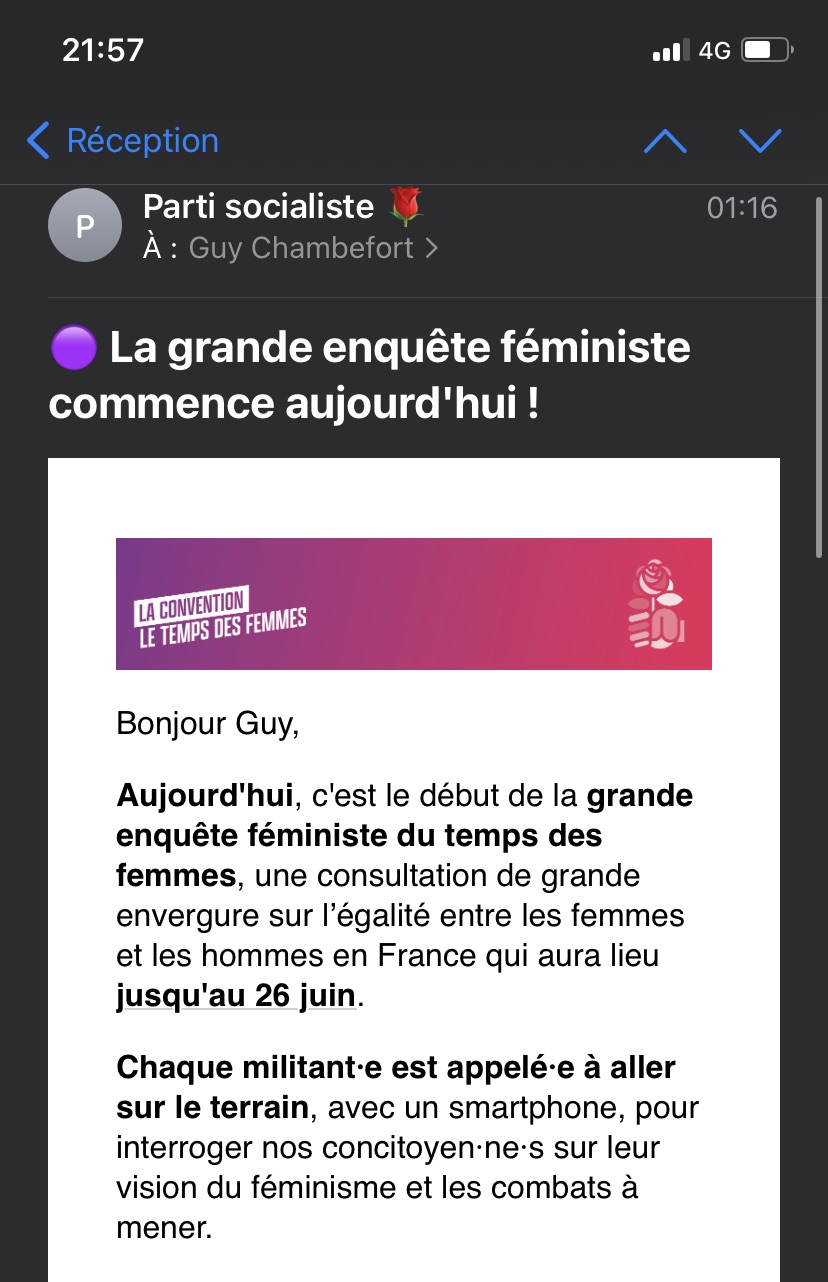Jump to next email with down arrow
This screenshot has width=828, height=1282.
[760, 141]
